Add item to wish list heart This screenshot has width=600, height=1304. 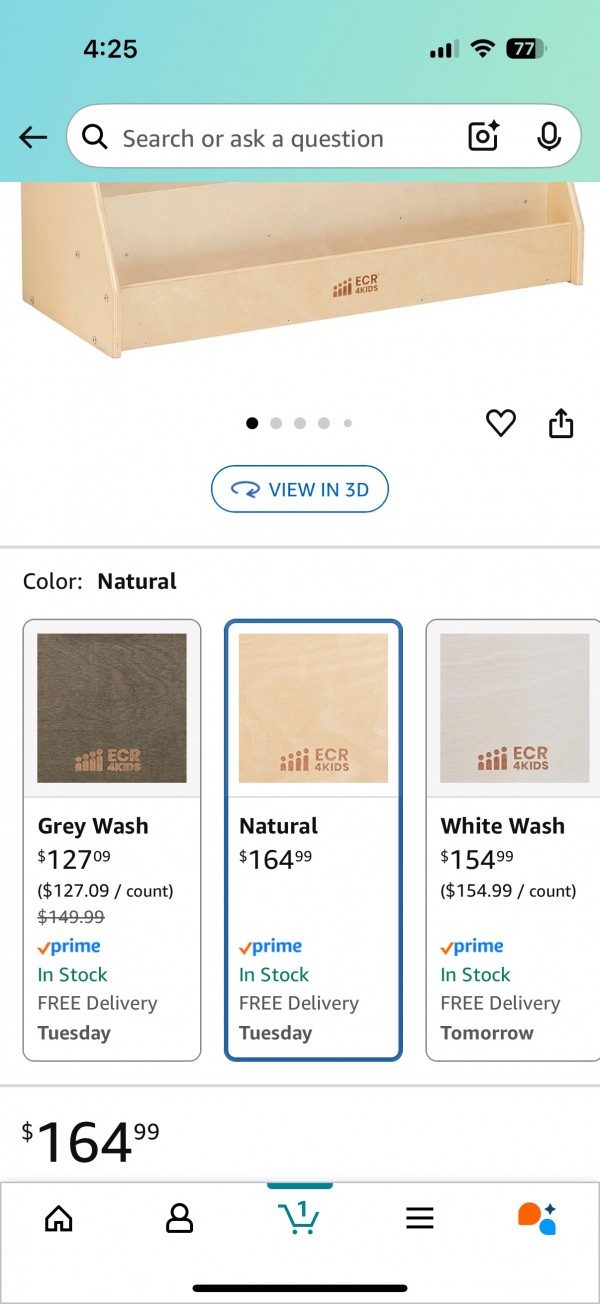(501, 423)
